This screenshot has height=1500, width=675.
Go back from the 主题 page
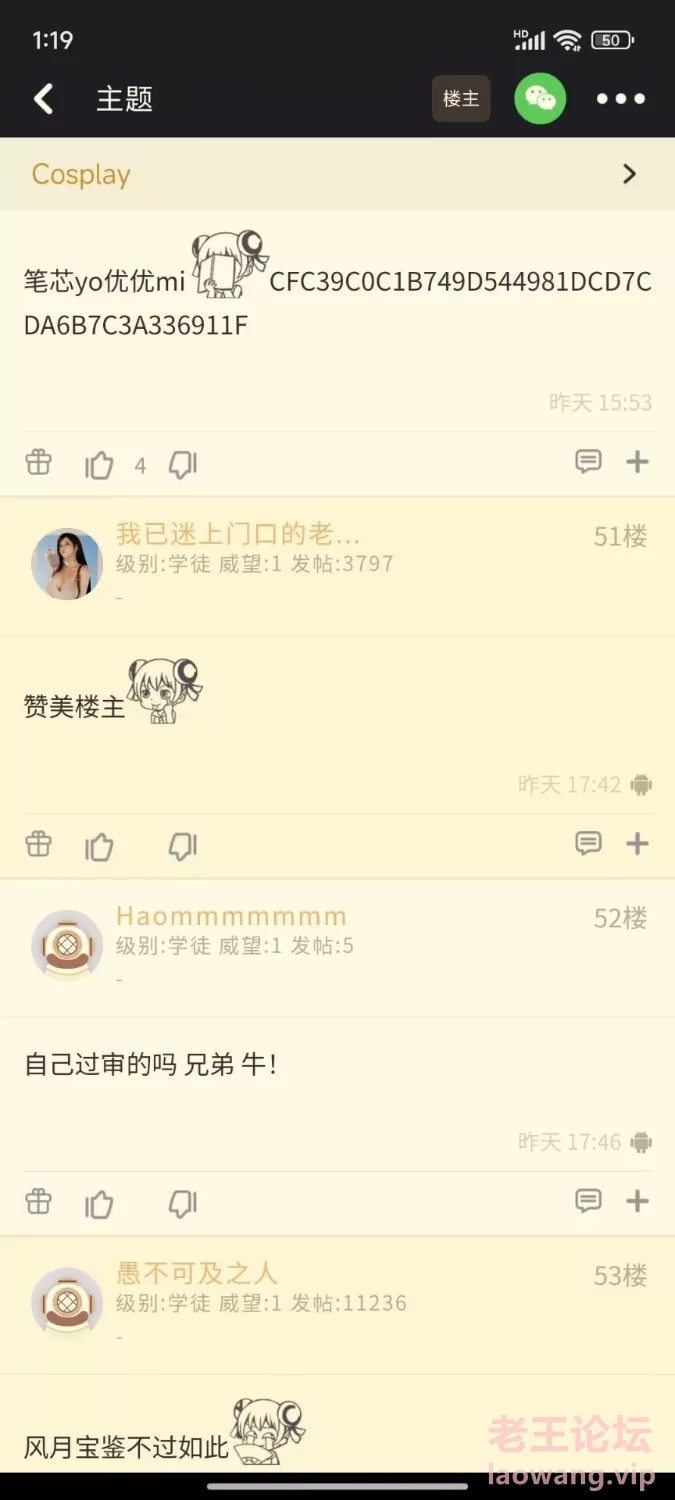43,99
